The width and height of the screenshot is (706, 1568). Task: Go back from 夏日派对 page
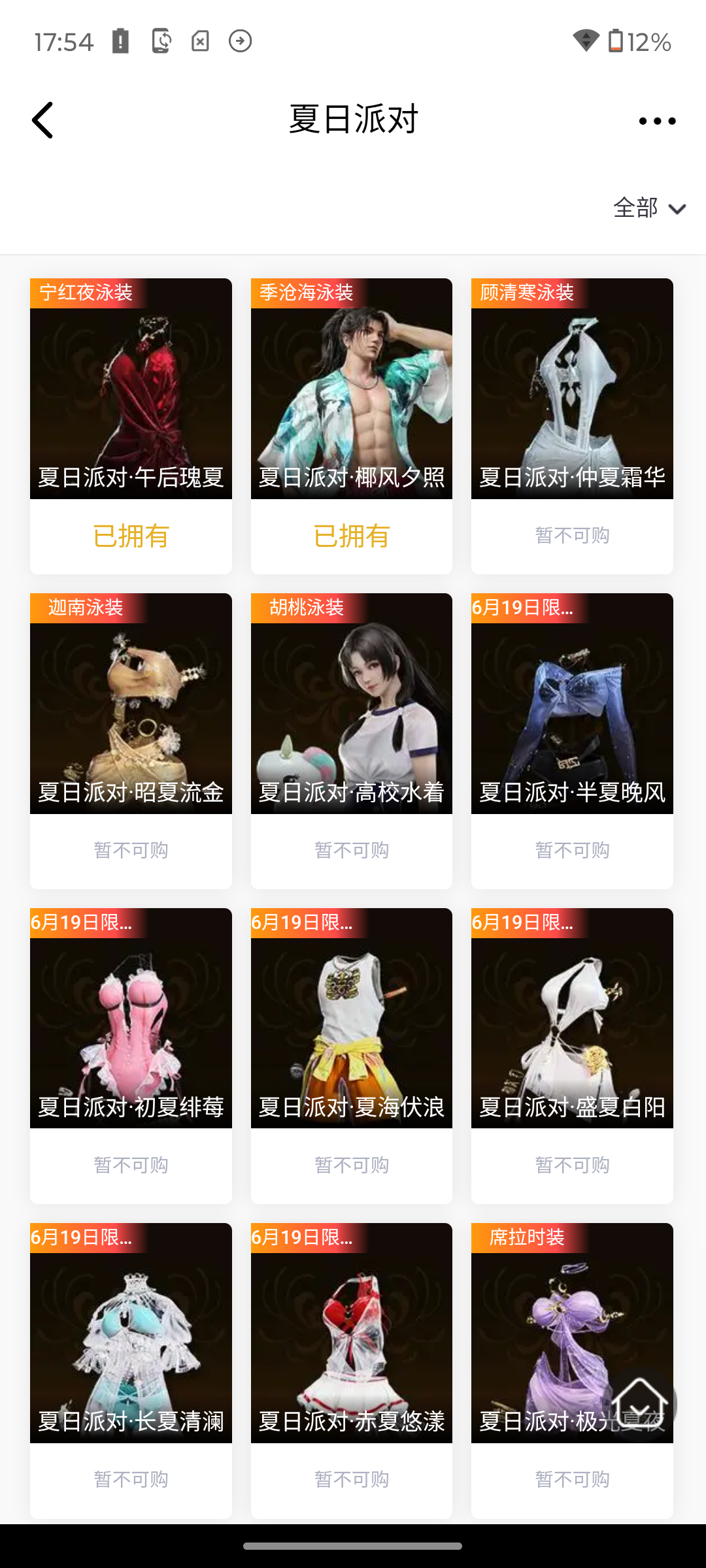coord(43,121)
